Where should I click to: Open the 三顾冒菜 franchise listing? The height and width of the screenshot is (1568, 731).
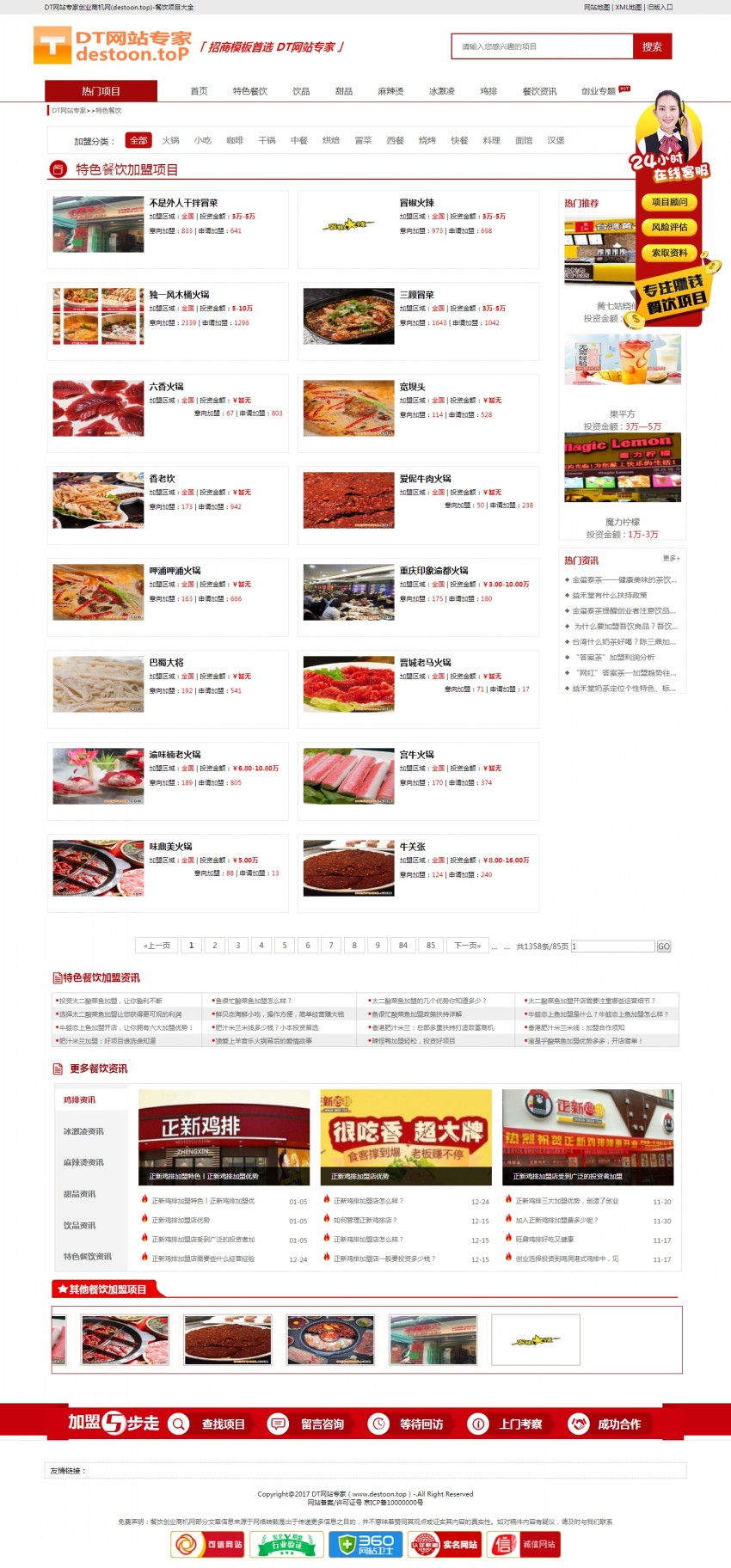tap(417, 295)
